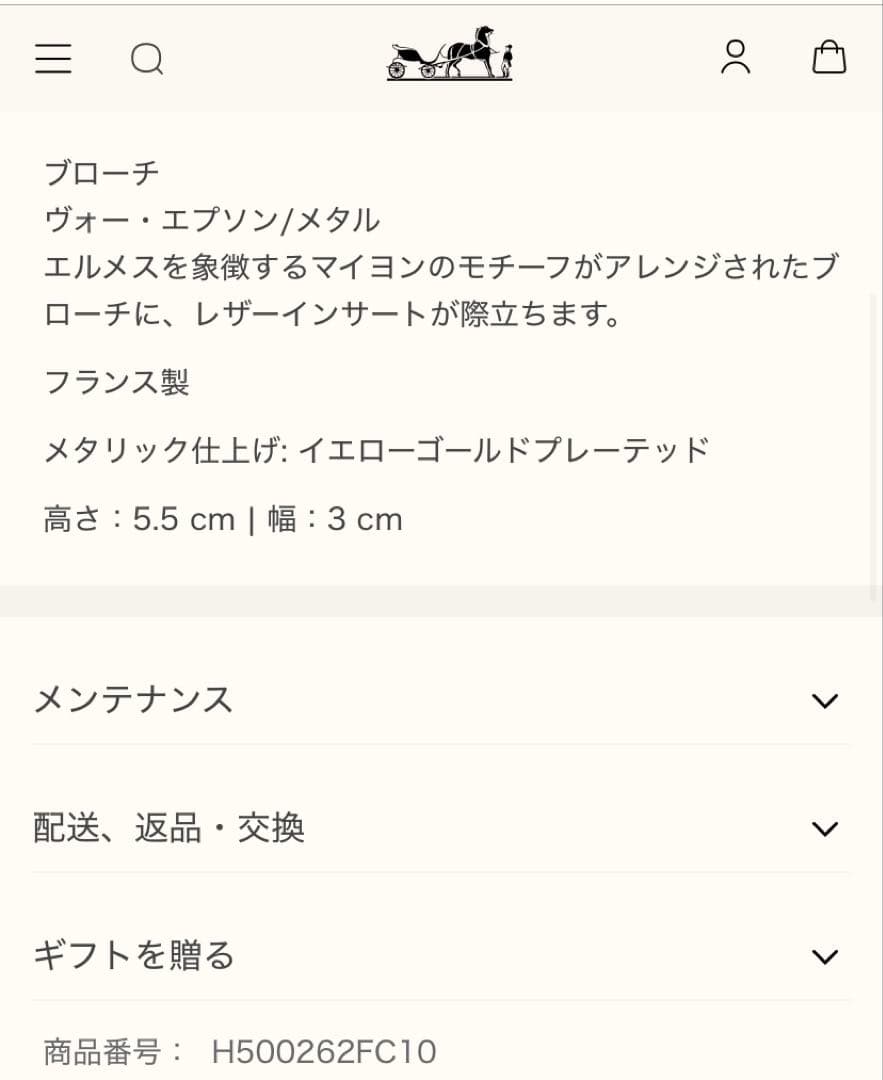Image resolution: width=883 pixels, height=1080 pixels.
Task: View the shopping bag
Action: point(828,57)
